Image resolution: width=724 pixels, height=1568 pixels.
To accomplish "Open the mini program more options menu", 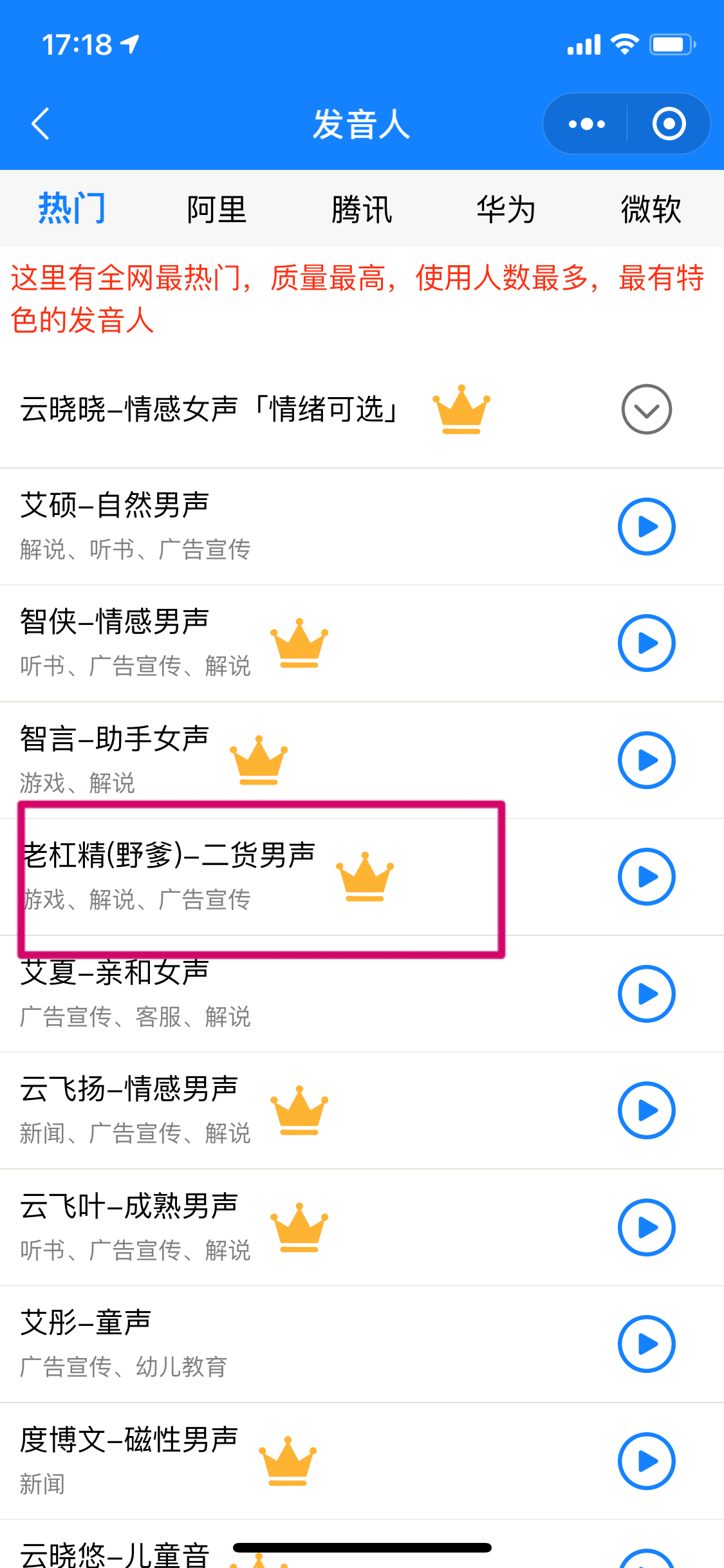I will pos(586,124).
